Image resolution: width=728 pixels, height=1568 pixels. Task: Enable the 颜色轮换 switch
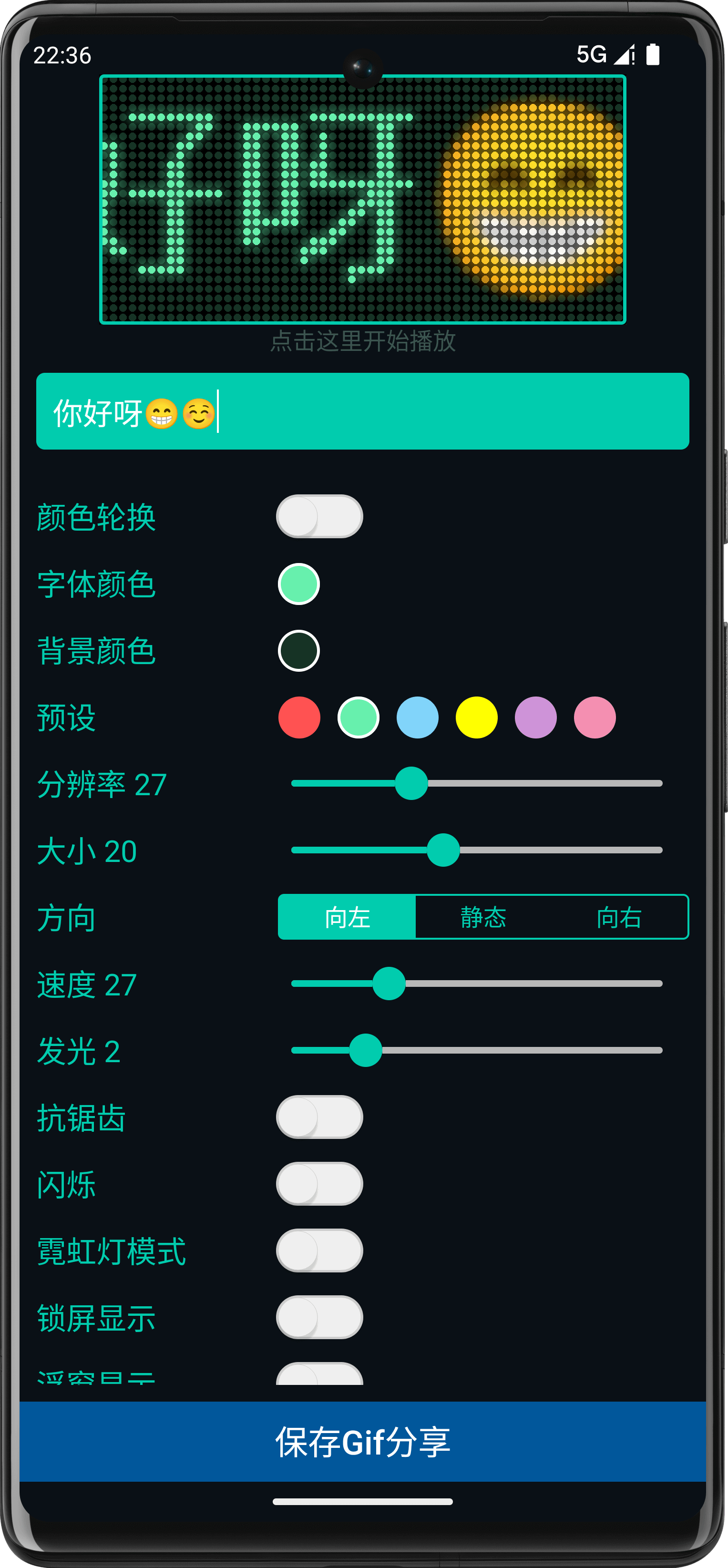(x=319, y=517)
